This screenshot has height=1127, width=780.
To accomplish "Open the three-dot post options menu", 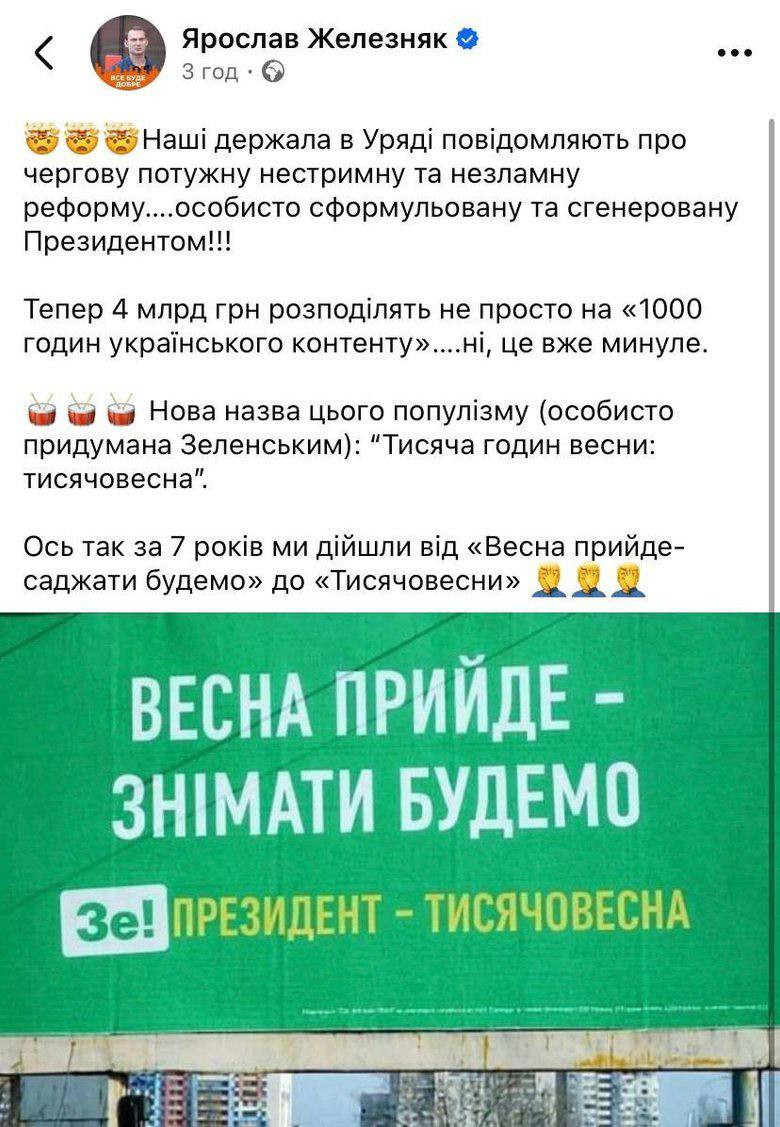I will [735, 52].
